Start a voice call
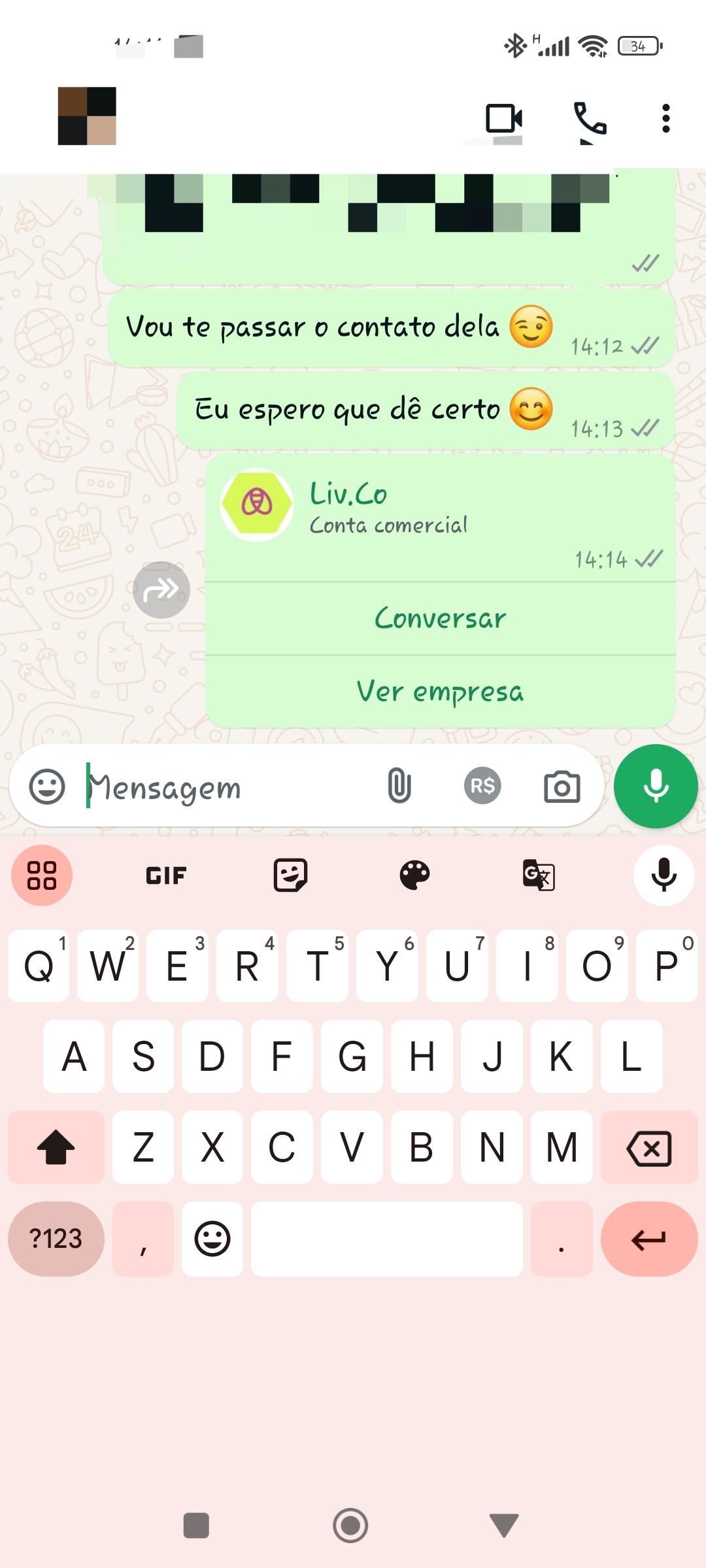The image size is (706, 1568). point(590,119)
